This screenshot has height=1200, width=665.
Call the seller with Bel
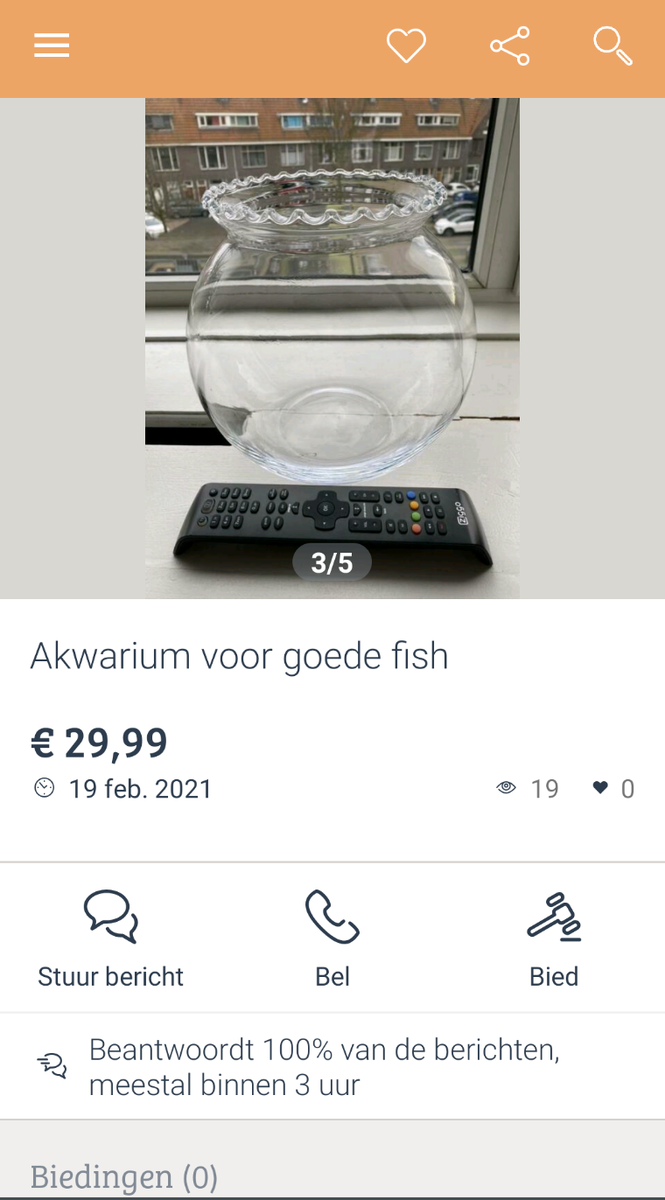pyautogui.click(x=332, y=938)
